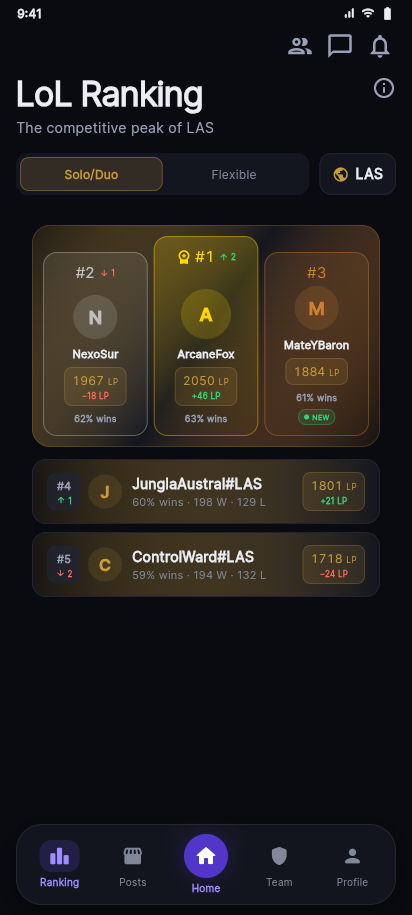
Task: Open NexoSur's #2 podium card
Action: click(x=95, y=344)
